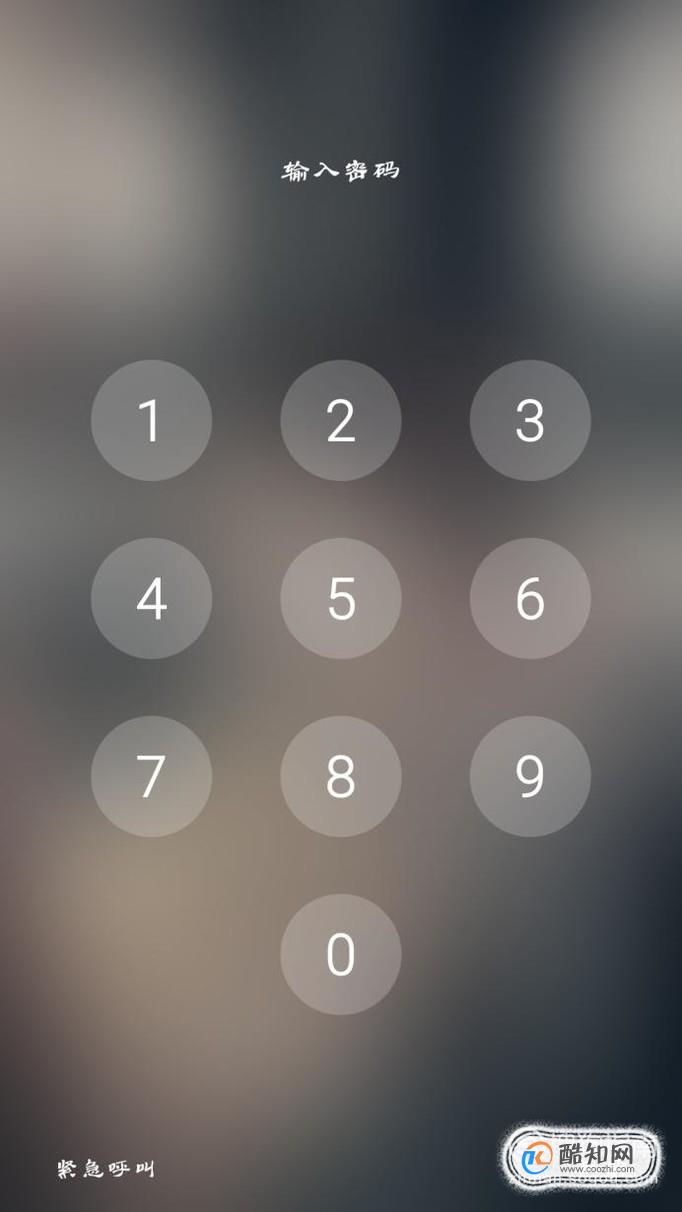
Task: Enter the number 8
Action: point(341,777)
